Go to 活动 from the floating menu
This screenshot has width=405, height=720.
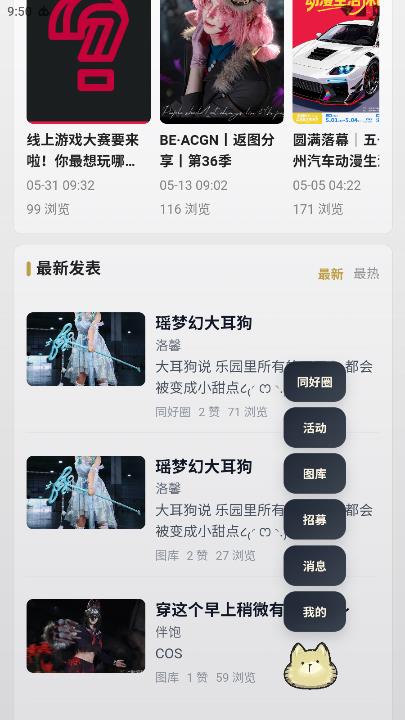[x=315, y=428]
